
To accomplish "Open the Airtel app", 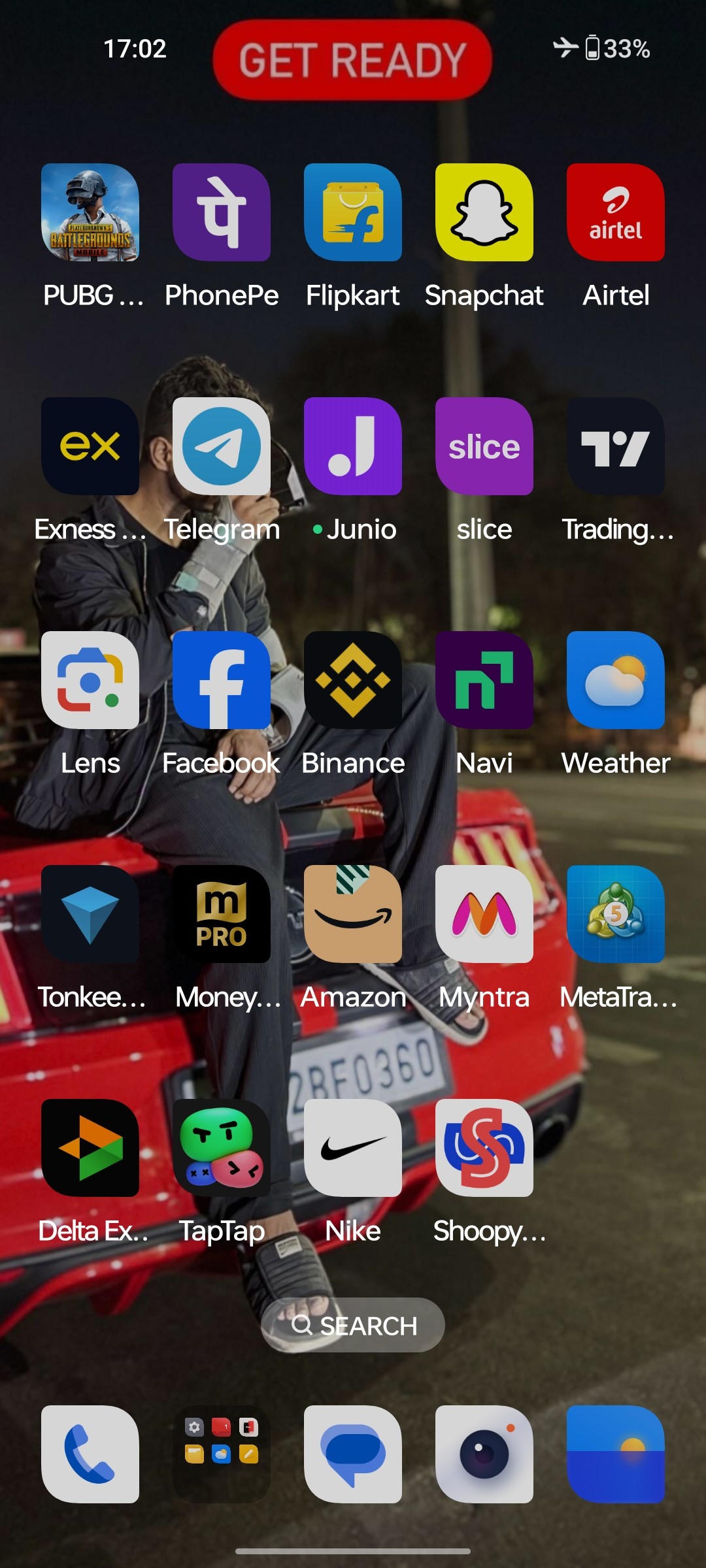I will point(616,212).
